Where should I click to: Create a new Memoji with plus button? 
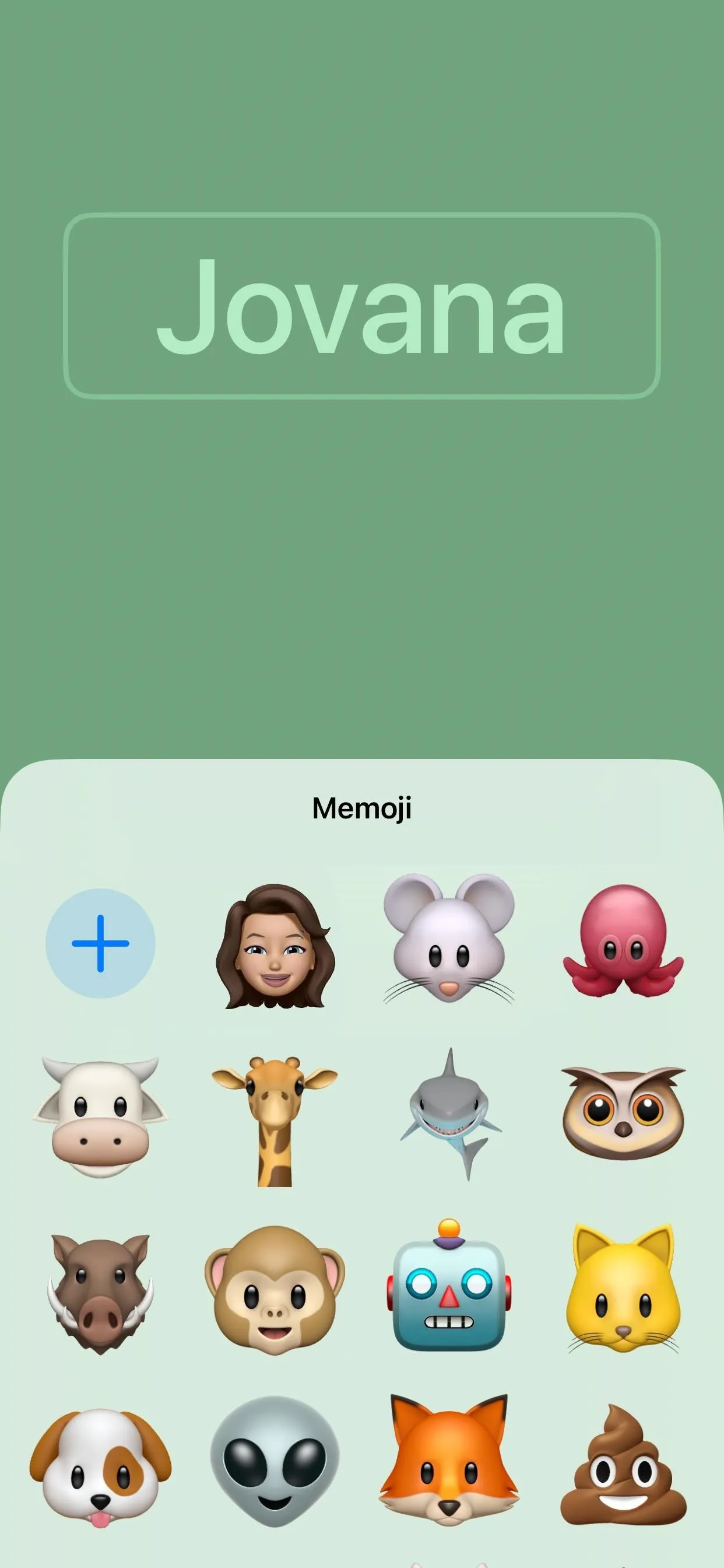(x=100, y=943)
